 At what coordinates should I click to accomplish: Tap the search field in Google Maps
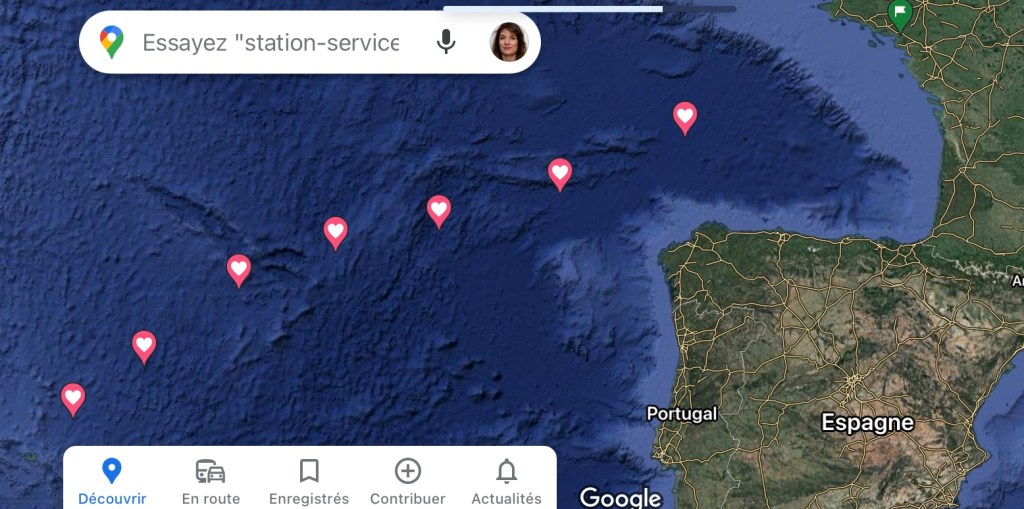[270, 43]
